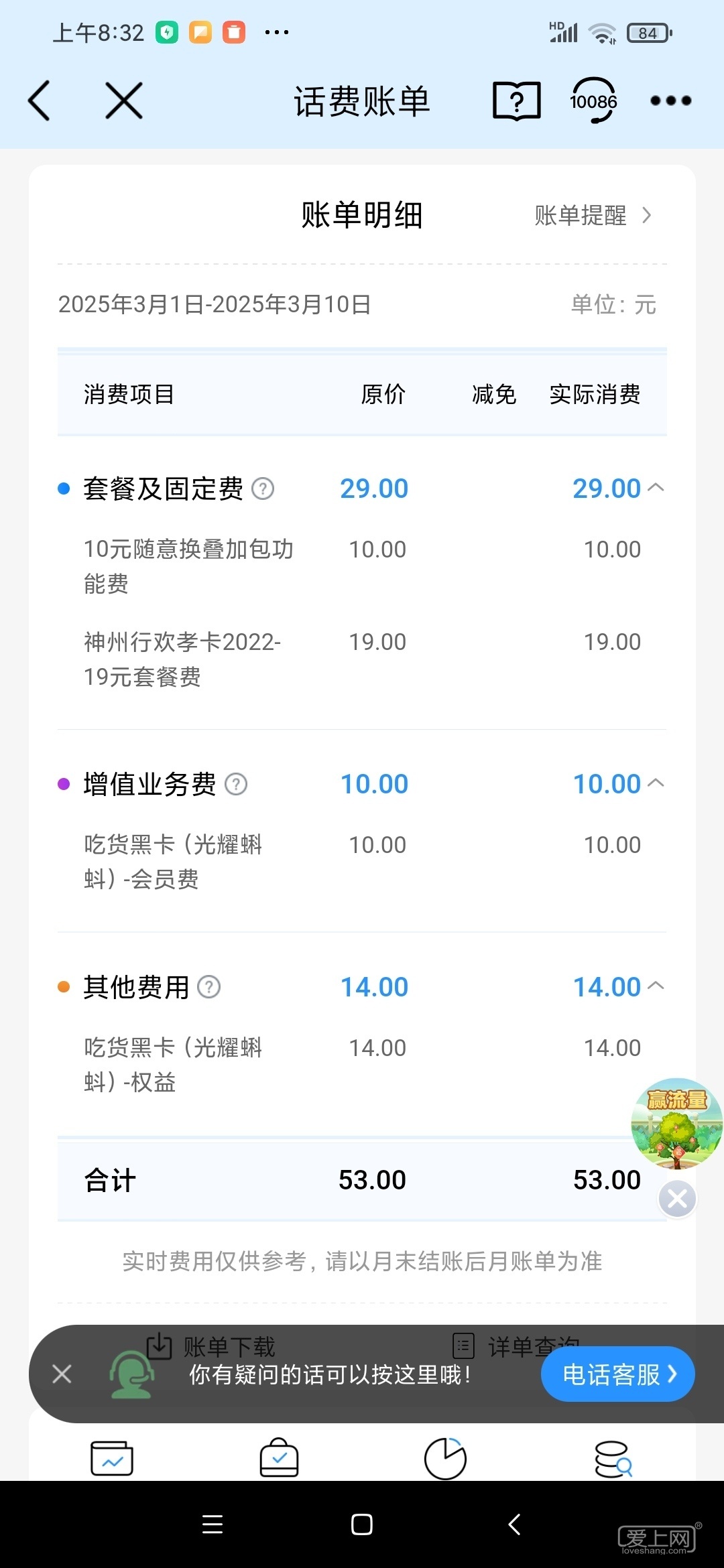Show info for 增值业务费
The height and width of the screenshot is (1568, 724).
pos(236,784)
